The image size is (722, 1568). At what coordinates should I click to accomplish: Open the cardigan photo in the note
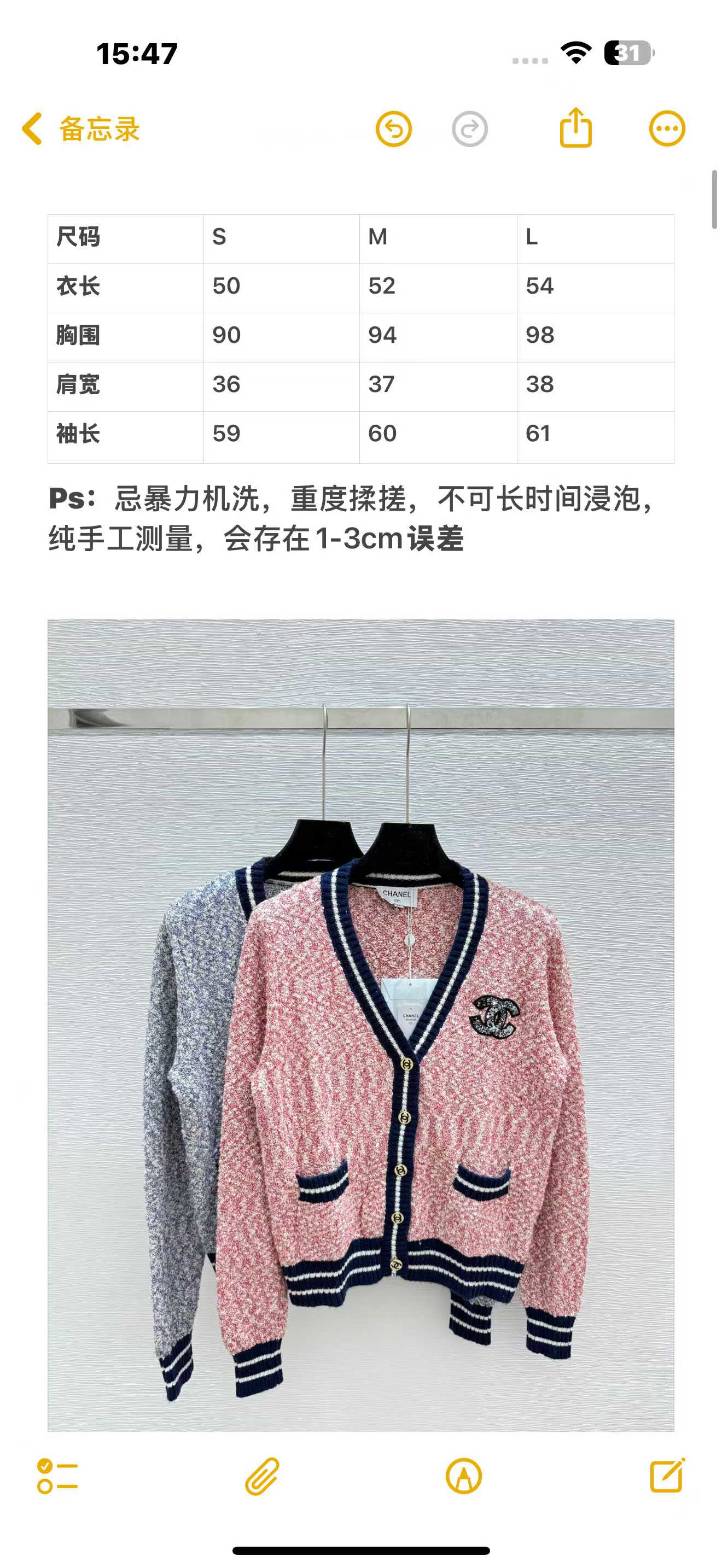click(360, 1025)
